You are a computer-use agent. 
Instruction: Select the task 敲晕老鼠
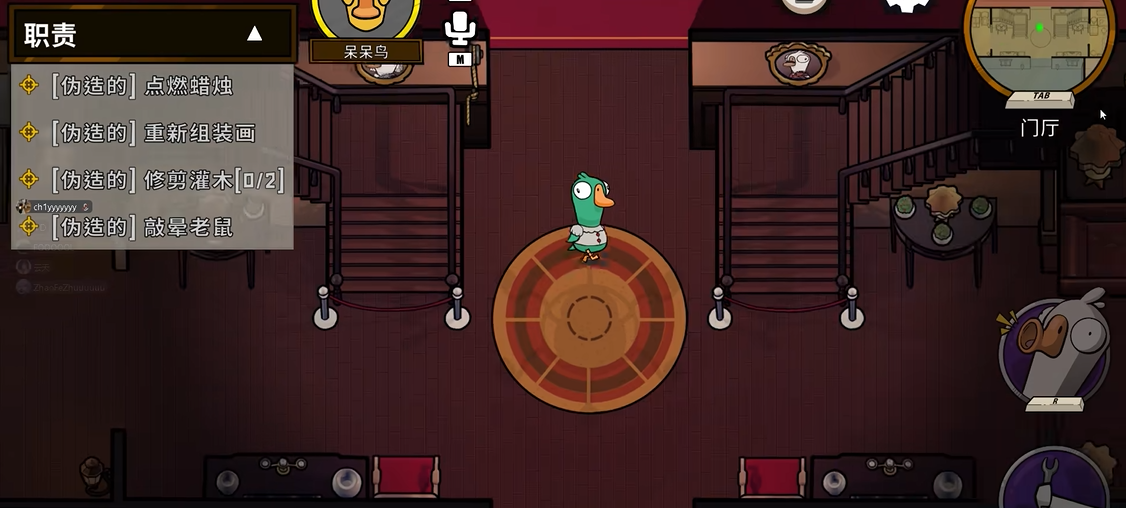[142, 227]
